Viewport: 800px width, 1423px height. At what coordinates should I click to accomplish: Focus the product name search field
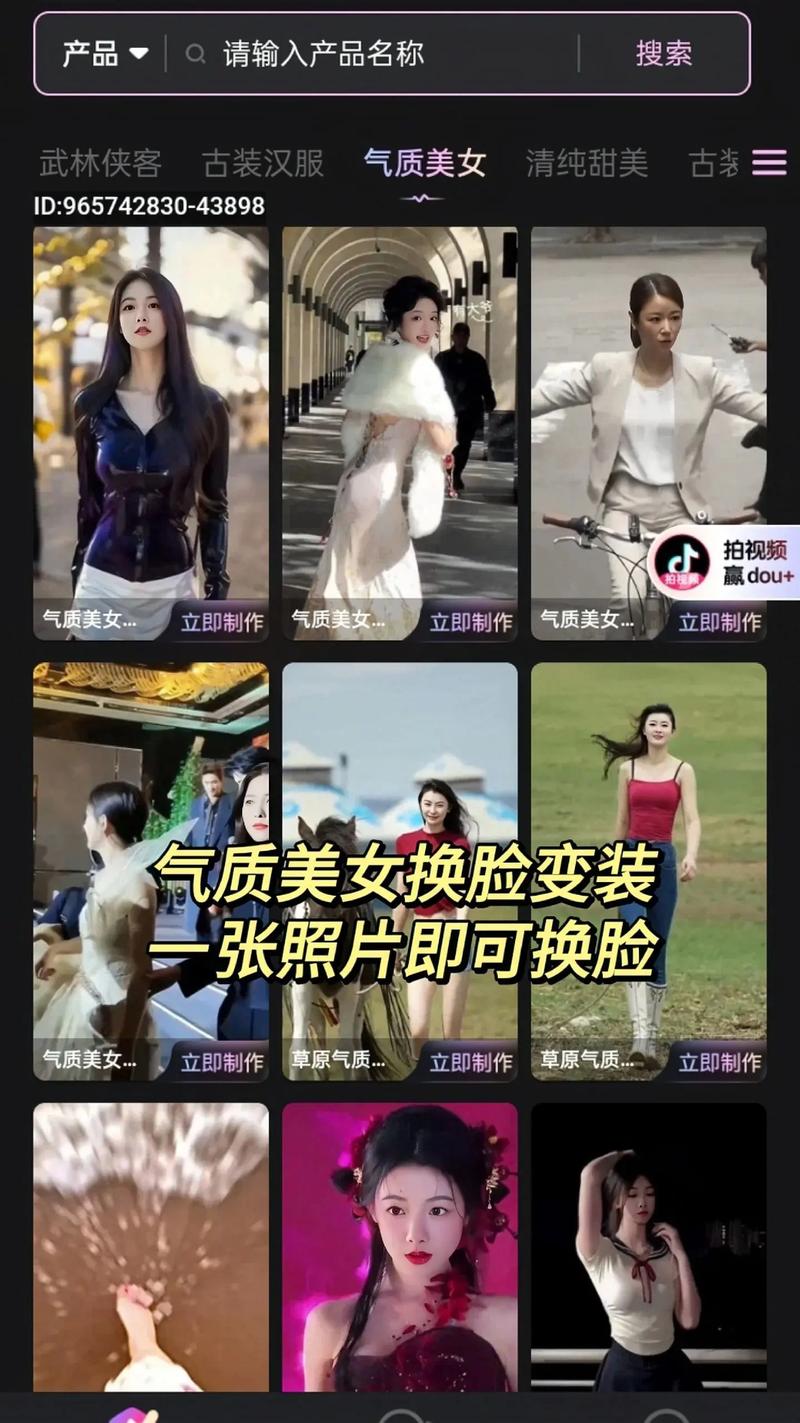pyautogui.click(x=380, y=53)
